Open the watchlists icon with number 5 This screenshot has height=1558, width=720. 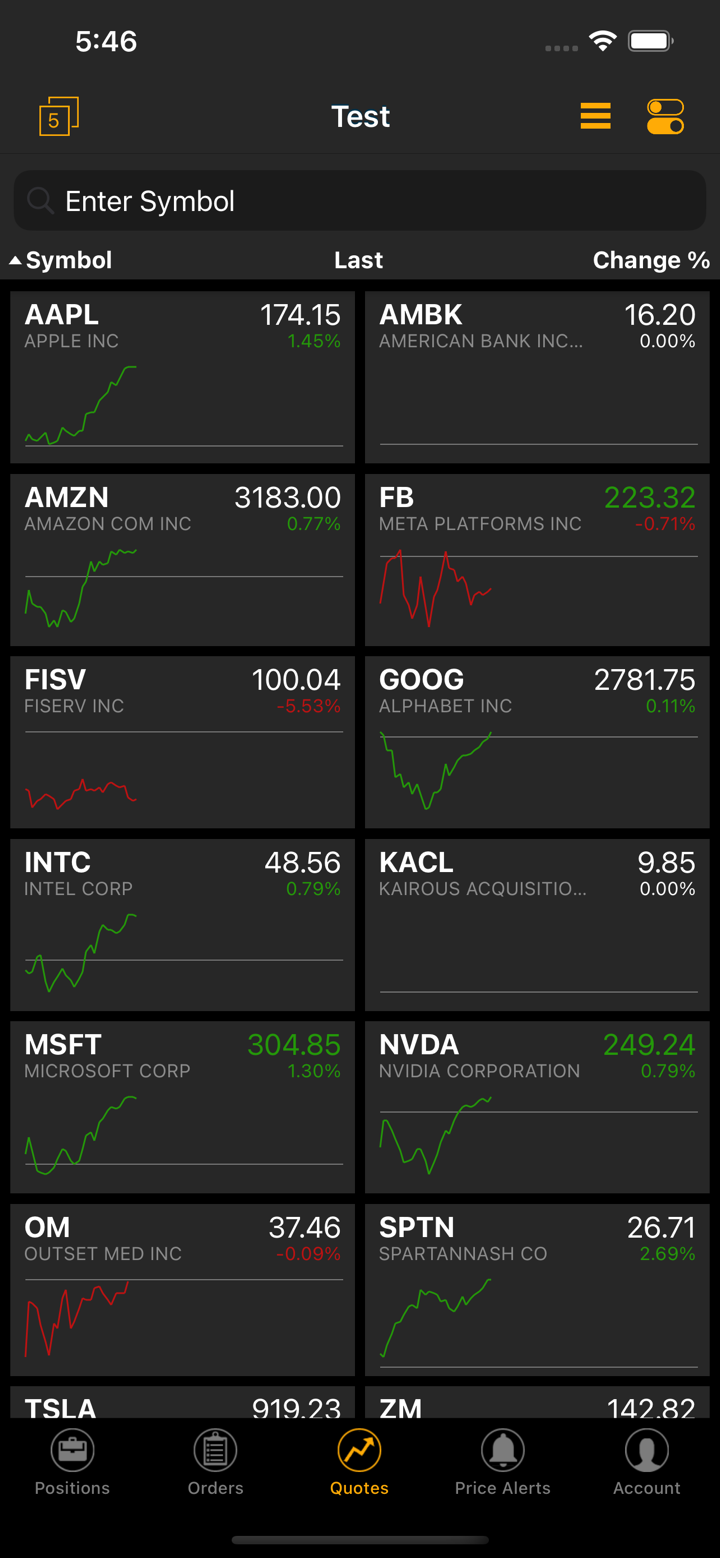pyautogui.click(x=58, y=117)
